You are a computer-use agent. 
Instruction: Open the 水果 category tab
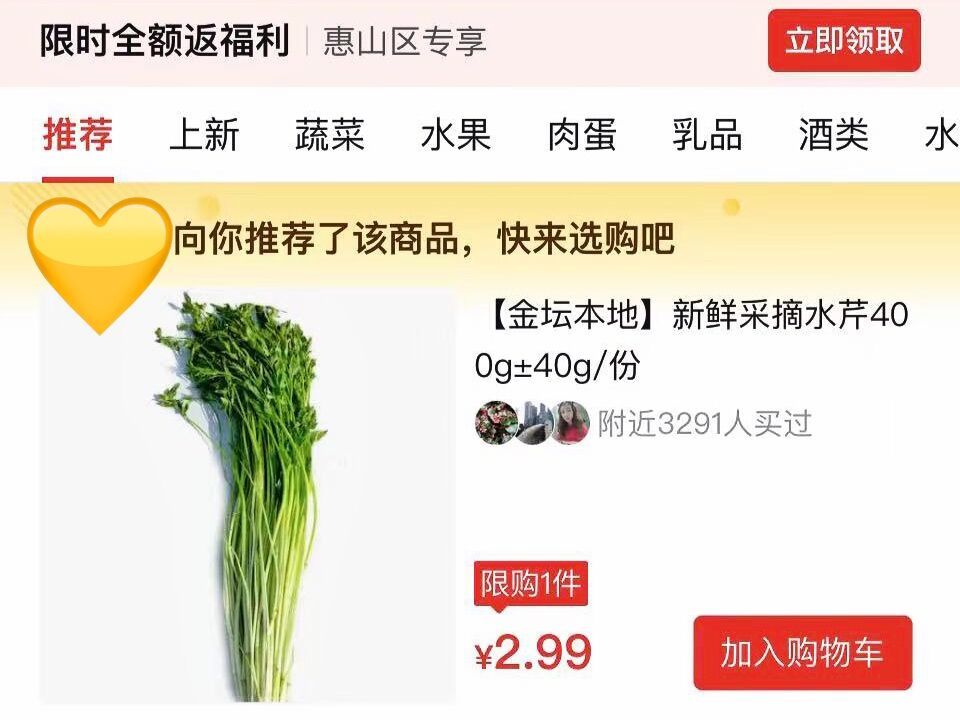click(x=456, y=135)
